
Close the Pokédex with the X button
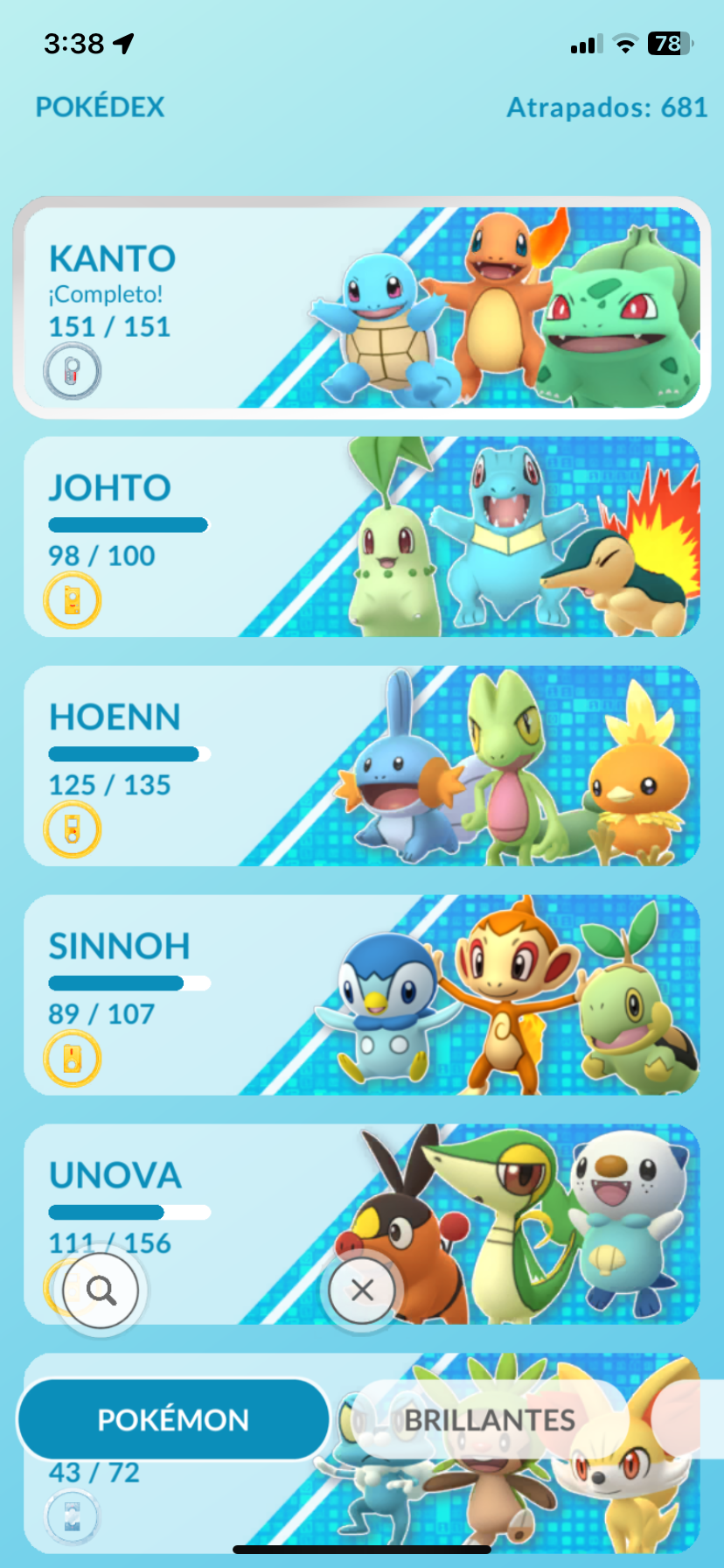point(362,1290)
